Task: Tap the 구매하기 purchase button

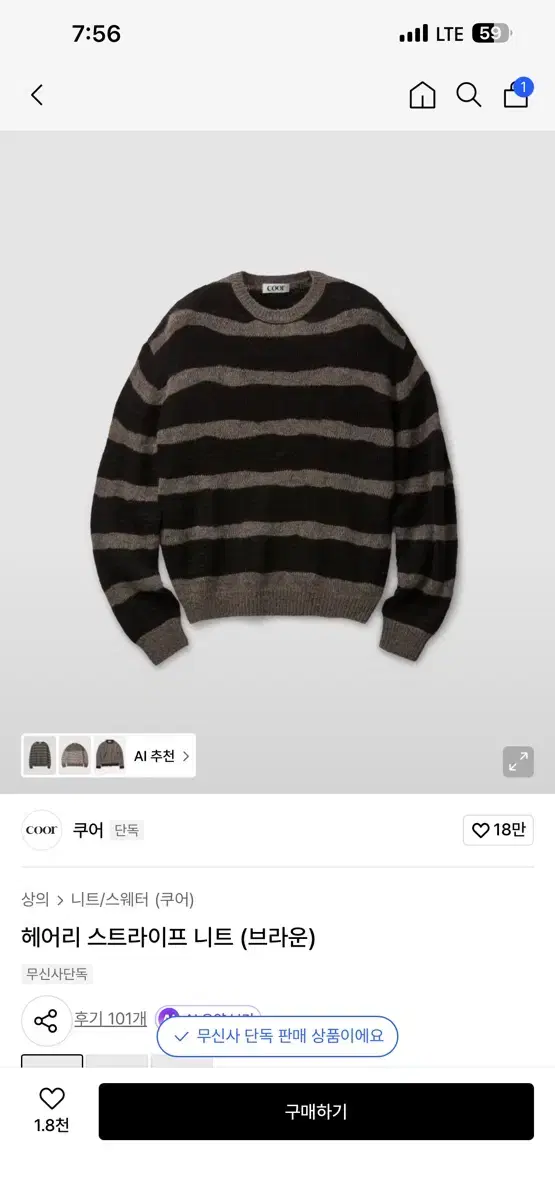Action: (316, 1112)
